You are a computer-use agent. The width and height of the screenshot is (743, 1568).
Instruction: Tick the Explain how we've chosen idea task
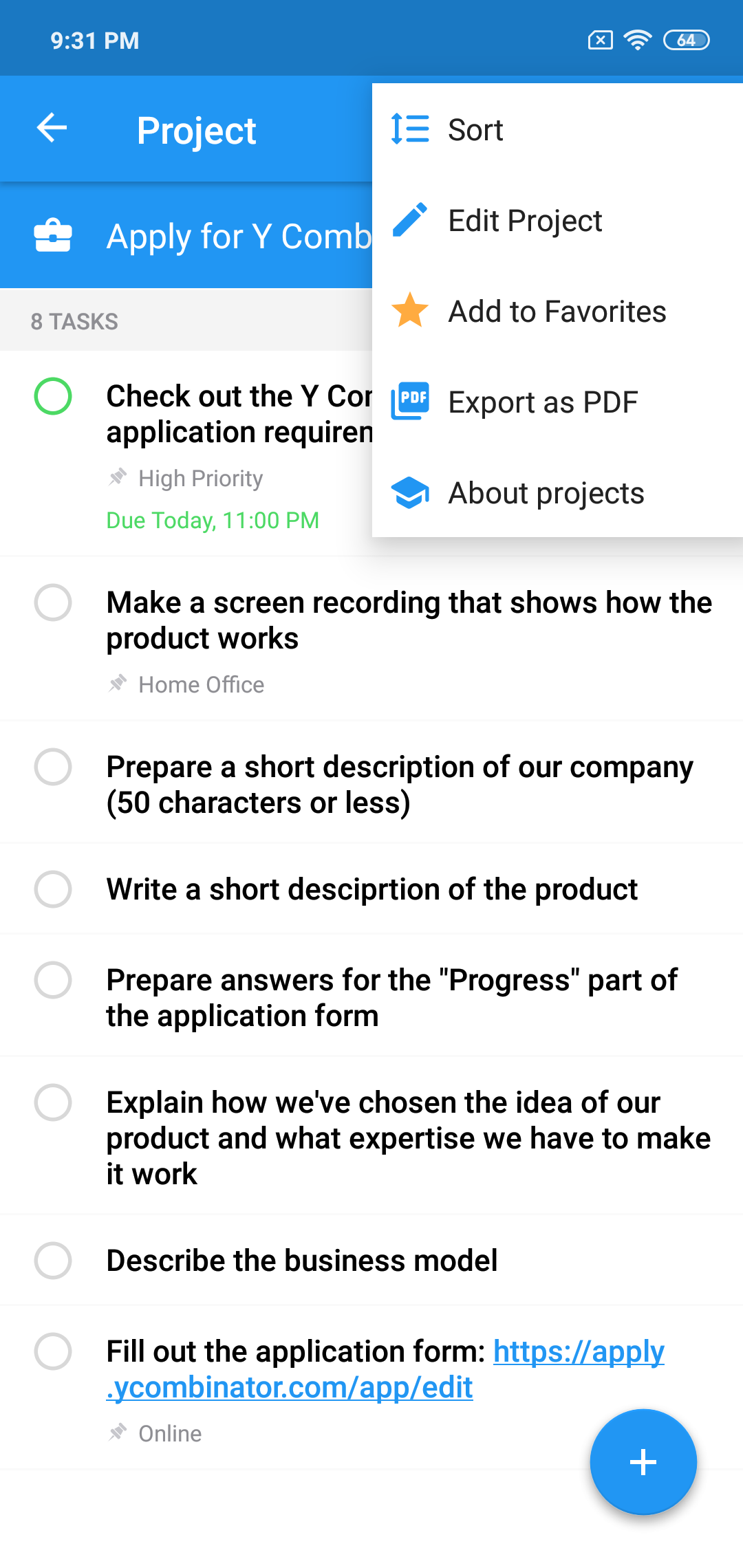(x=53, y=1102)
